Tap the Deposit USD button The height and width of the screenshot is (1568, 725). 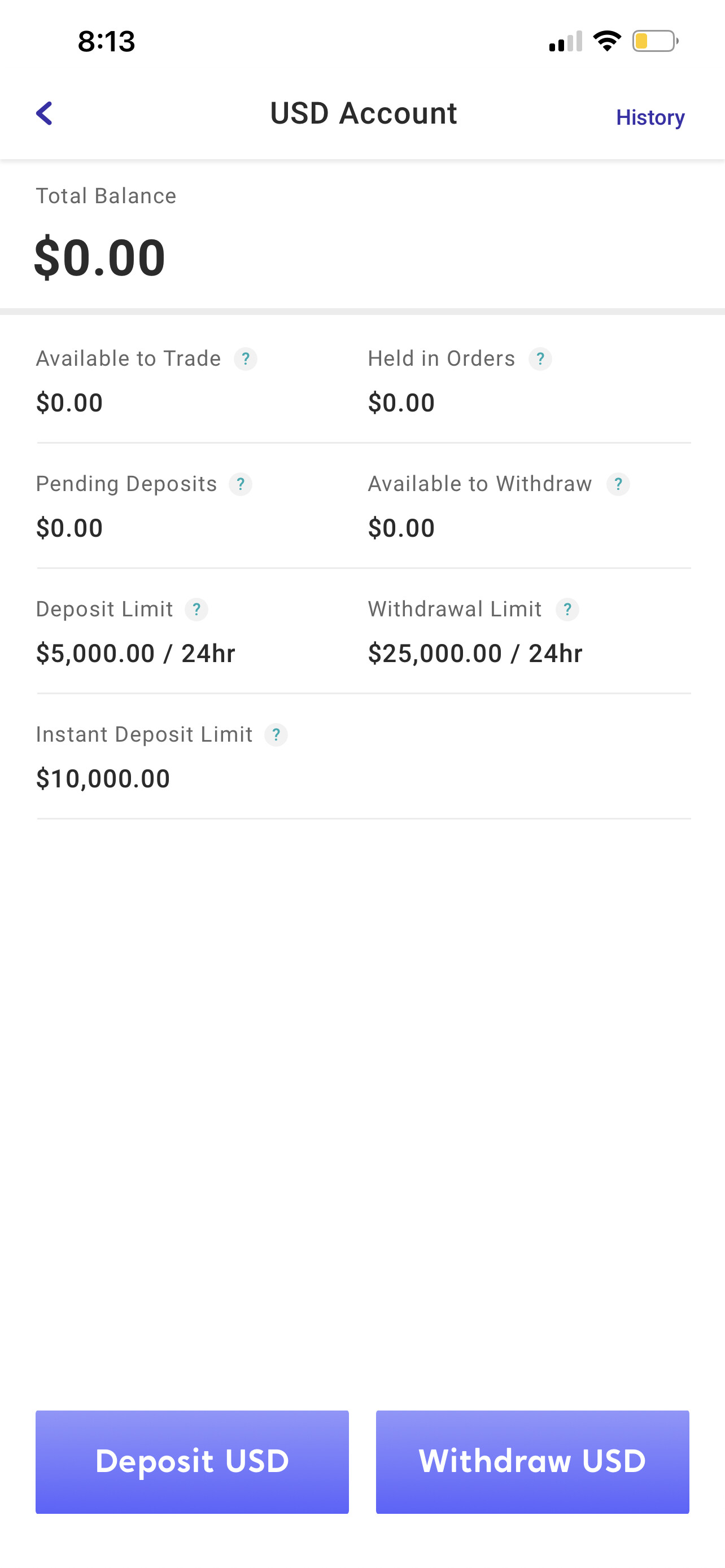(x=192, y=1461)
